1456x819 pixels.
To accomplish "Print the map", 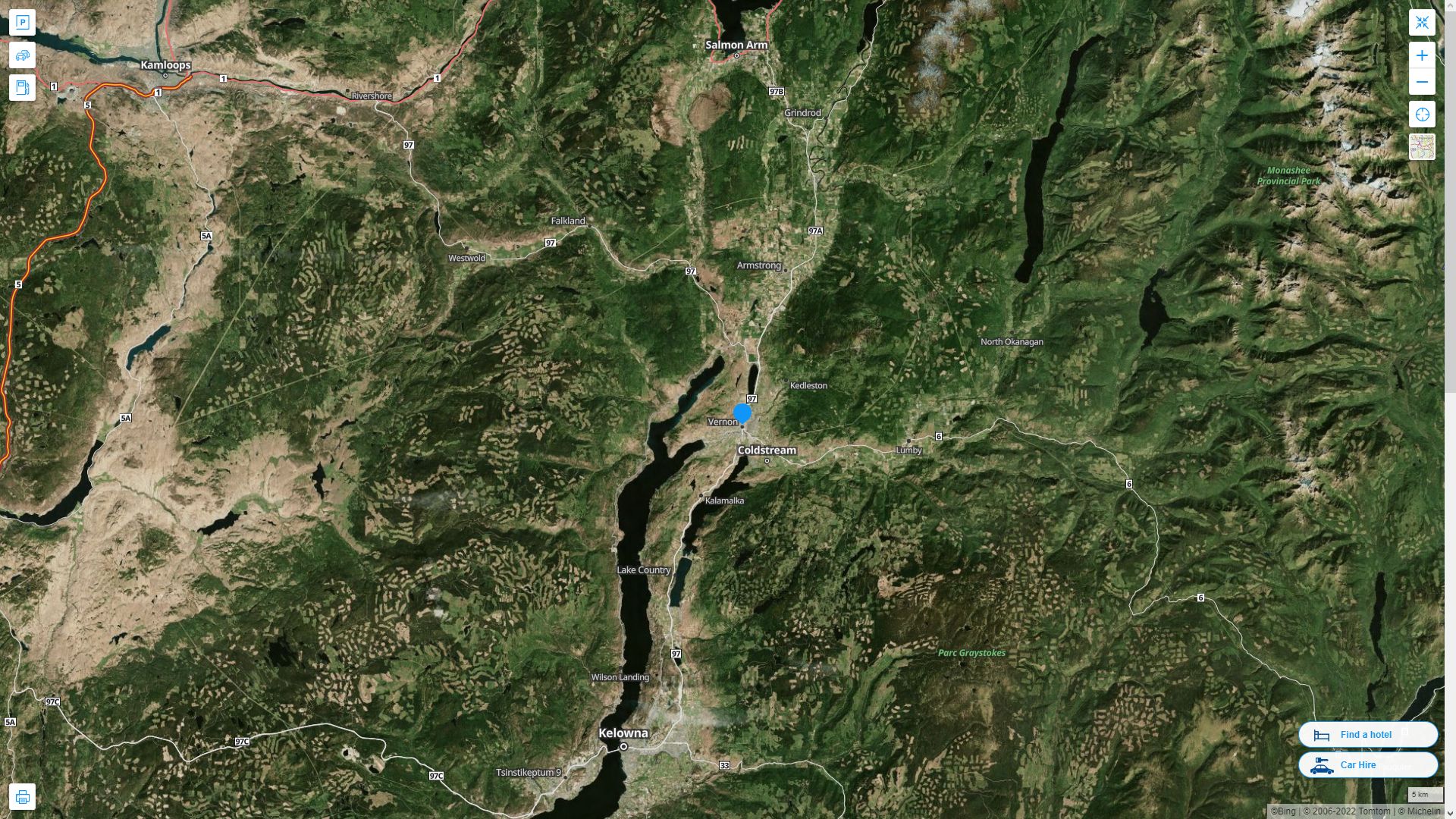I will click(22, 797).
